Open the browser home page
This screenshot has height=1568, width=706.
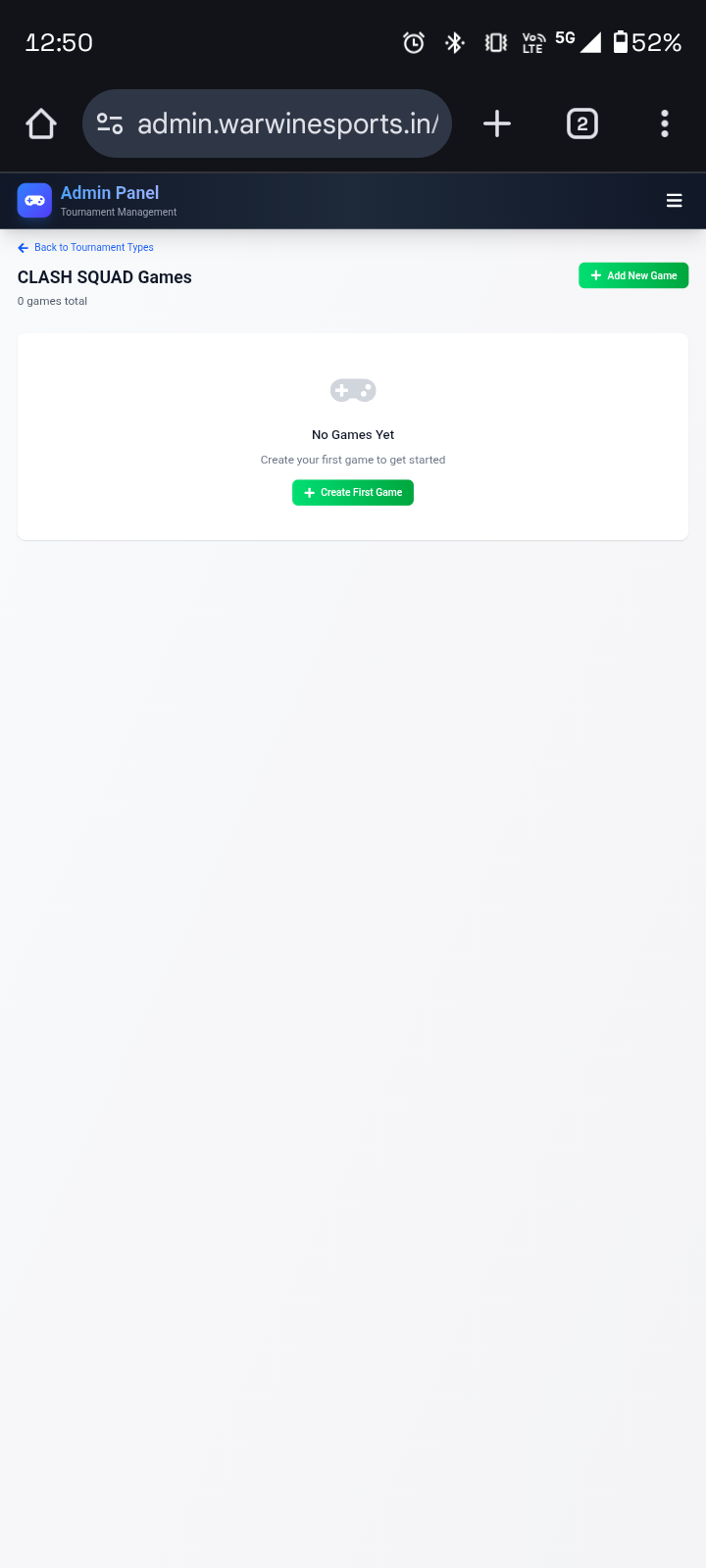(41, 123)
